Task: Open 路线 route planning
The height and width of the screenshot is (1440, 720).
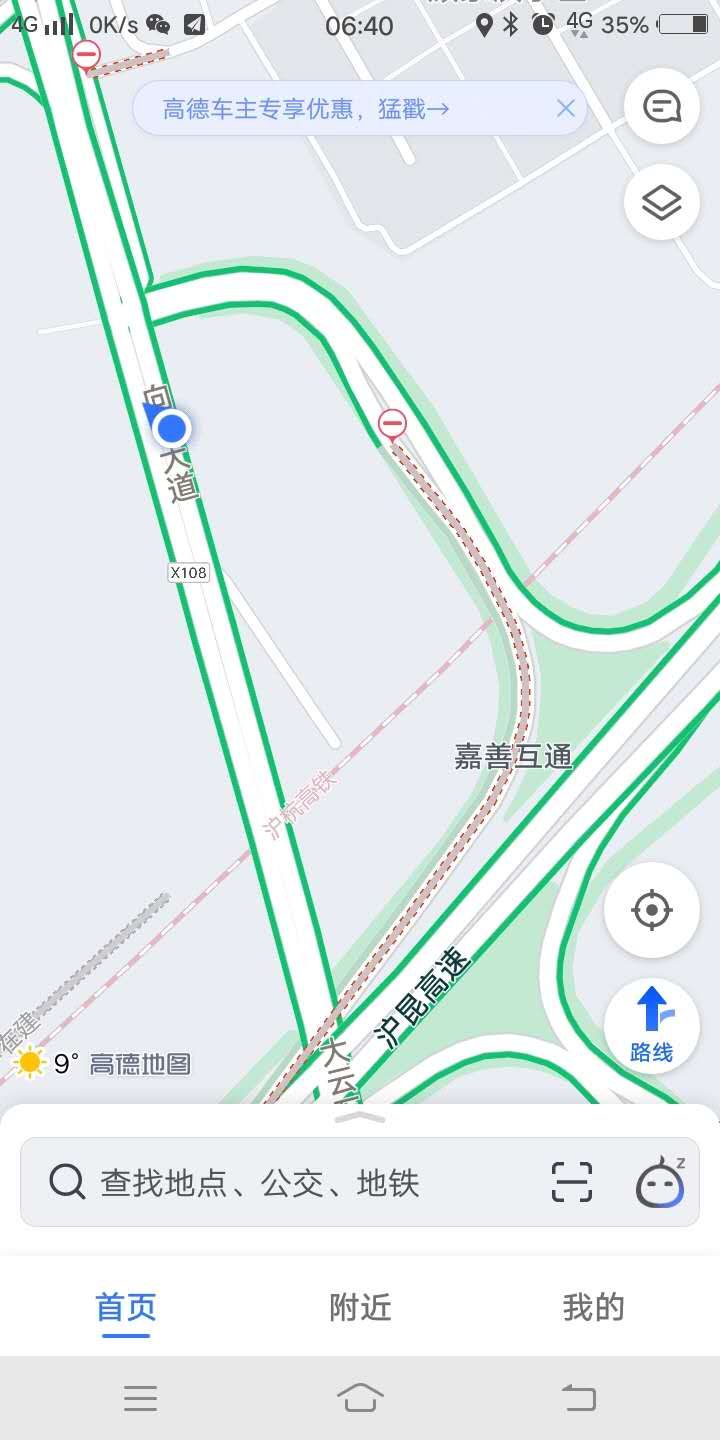Action: pos(651,1025)
